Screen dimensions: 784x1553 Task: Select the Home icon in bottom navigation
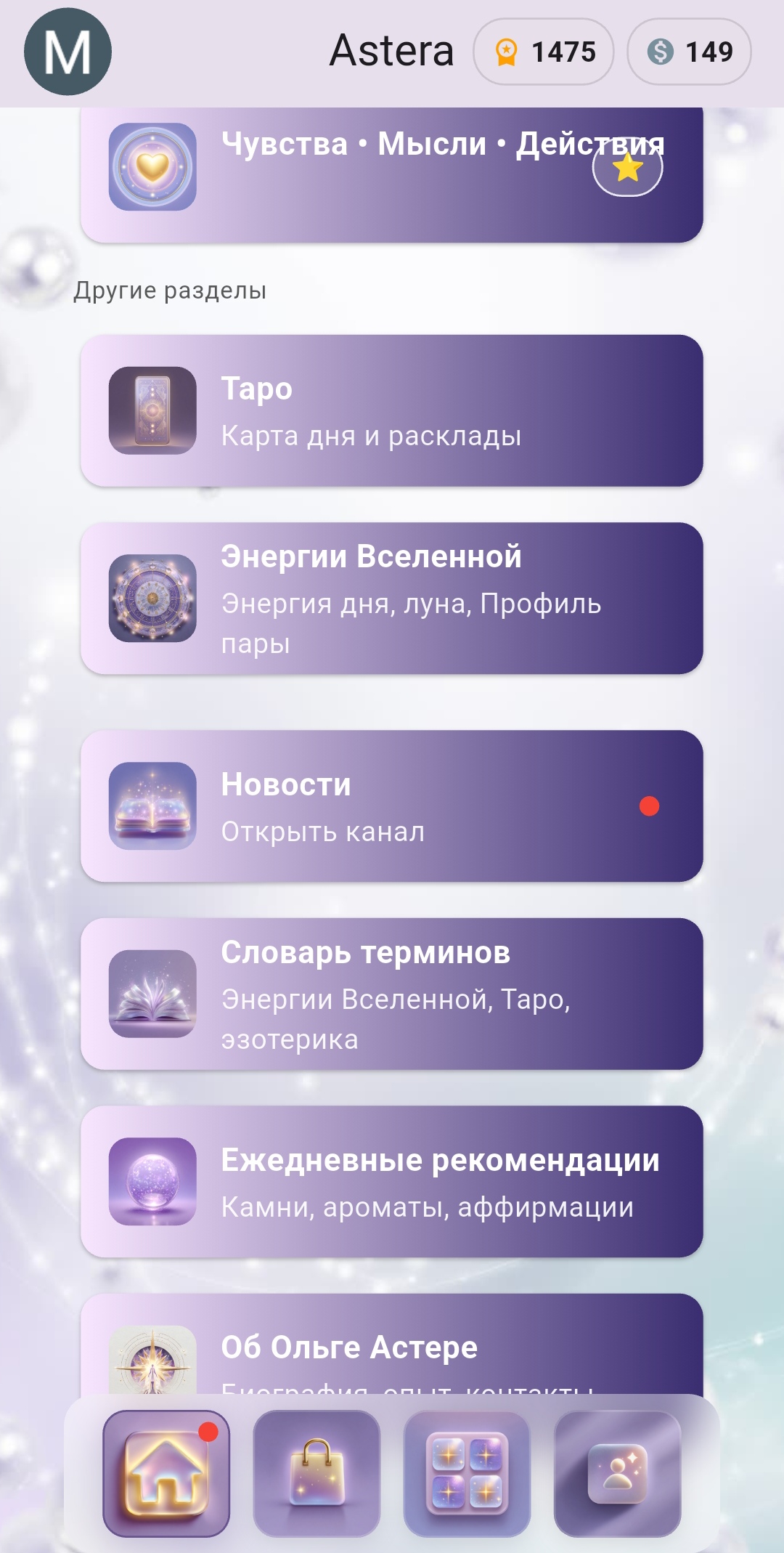click(166, 1475)
